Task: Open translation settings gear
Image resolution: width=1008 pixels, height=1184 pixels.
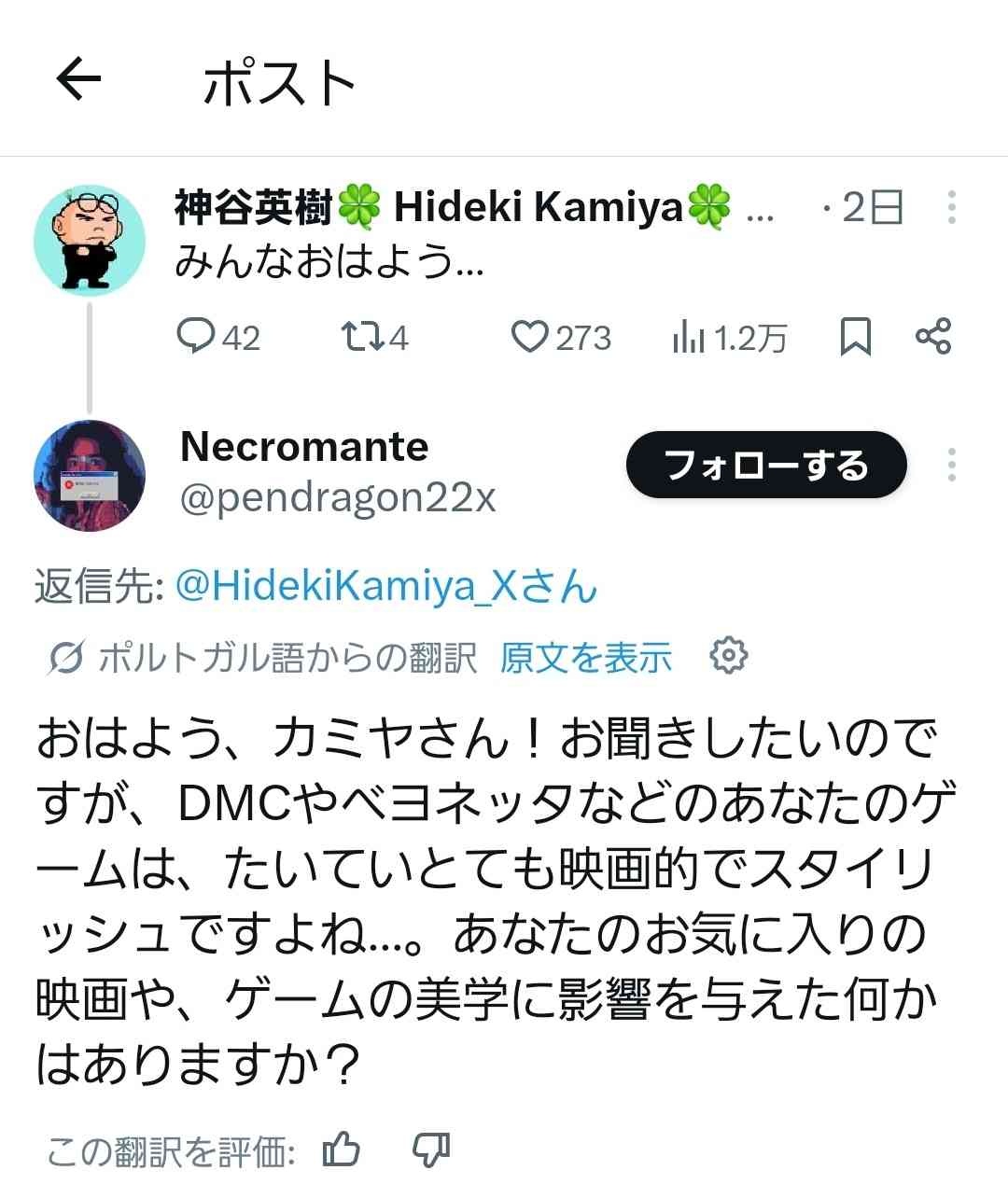Action: tap(729, 656)
